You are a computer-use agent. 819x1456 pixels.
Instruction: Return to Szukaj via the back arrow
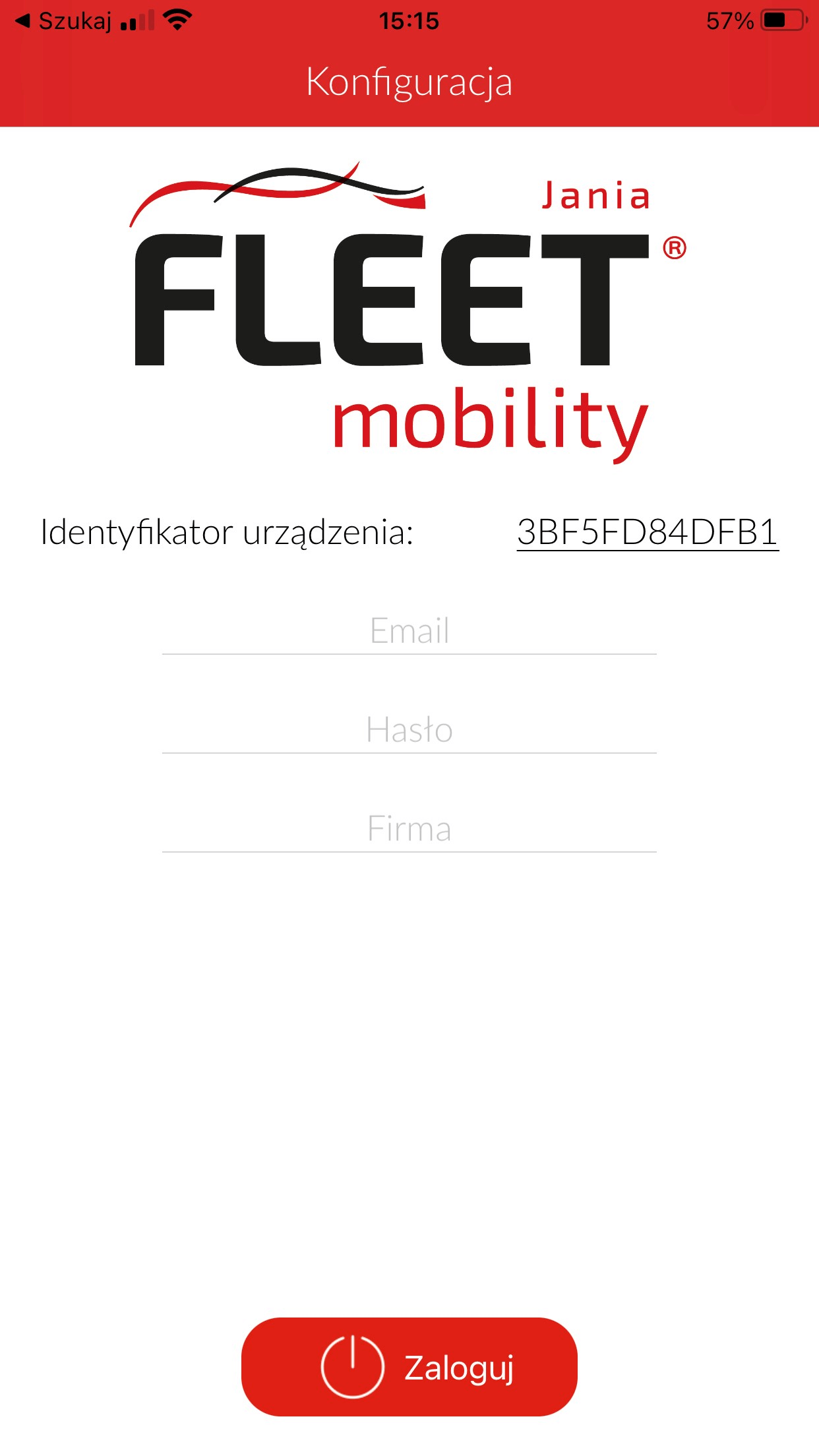pos(63,21)
